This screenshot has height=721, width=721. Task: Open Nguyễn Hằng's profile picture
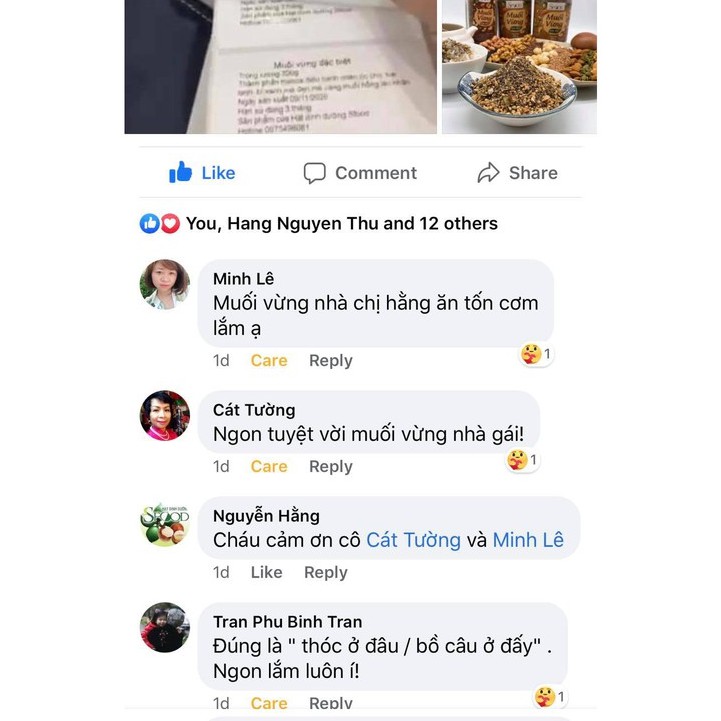click(x=165, y=523)
